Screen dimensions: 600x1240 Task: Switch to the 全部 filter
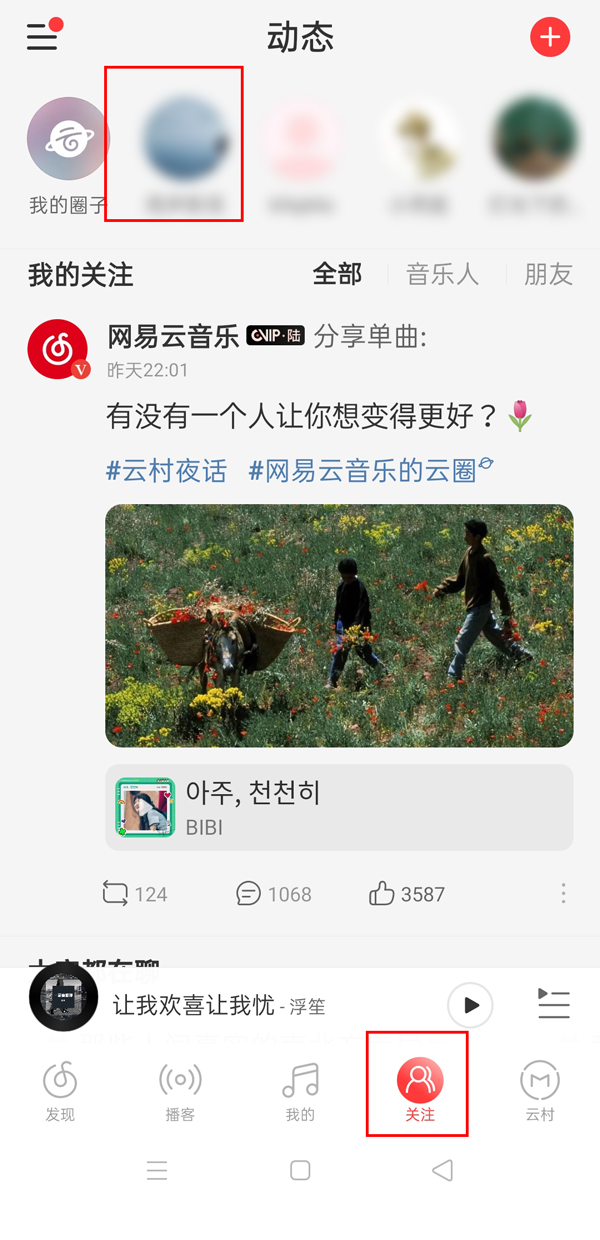tap(337, 274)
